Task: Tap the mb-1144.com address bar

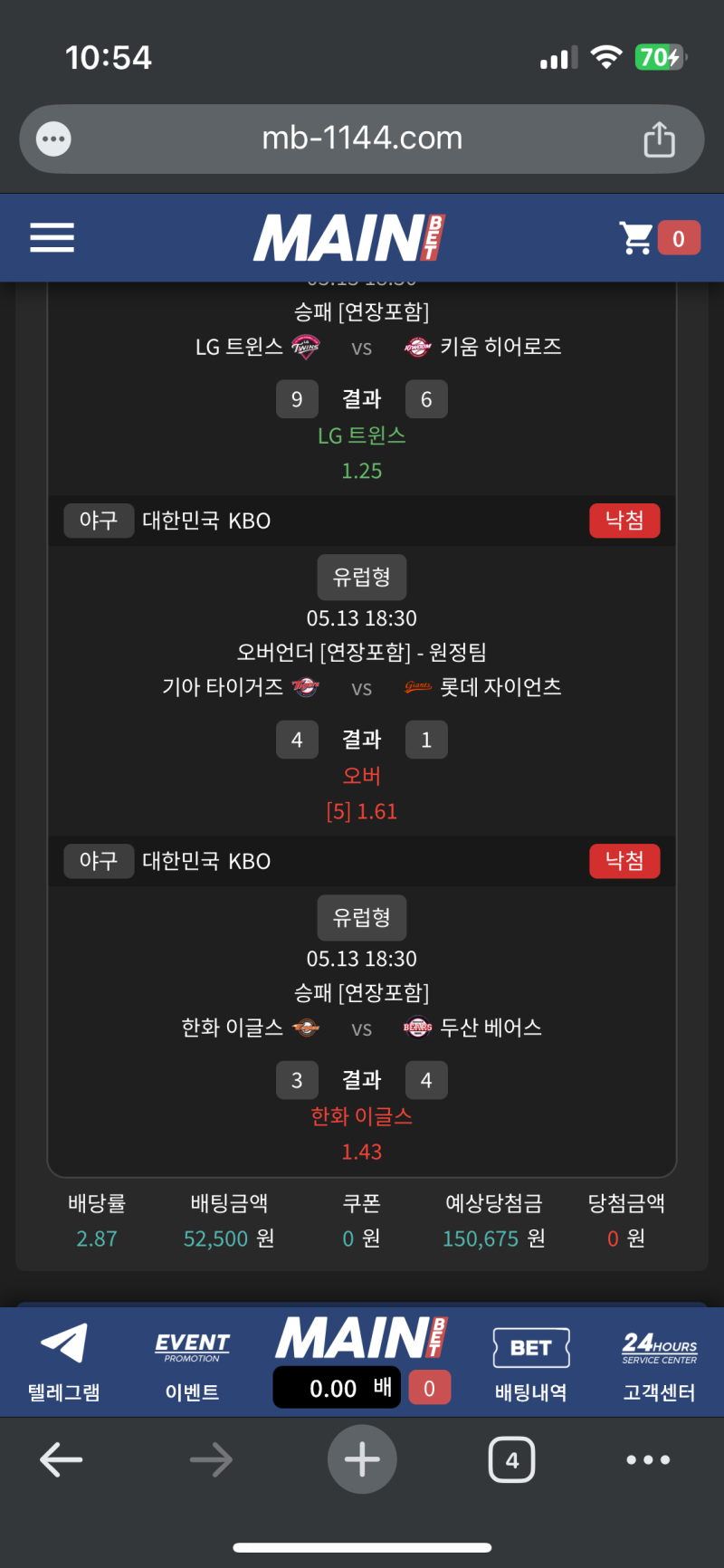Action: (x=362, y=139)
